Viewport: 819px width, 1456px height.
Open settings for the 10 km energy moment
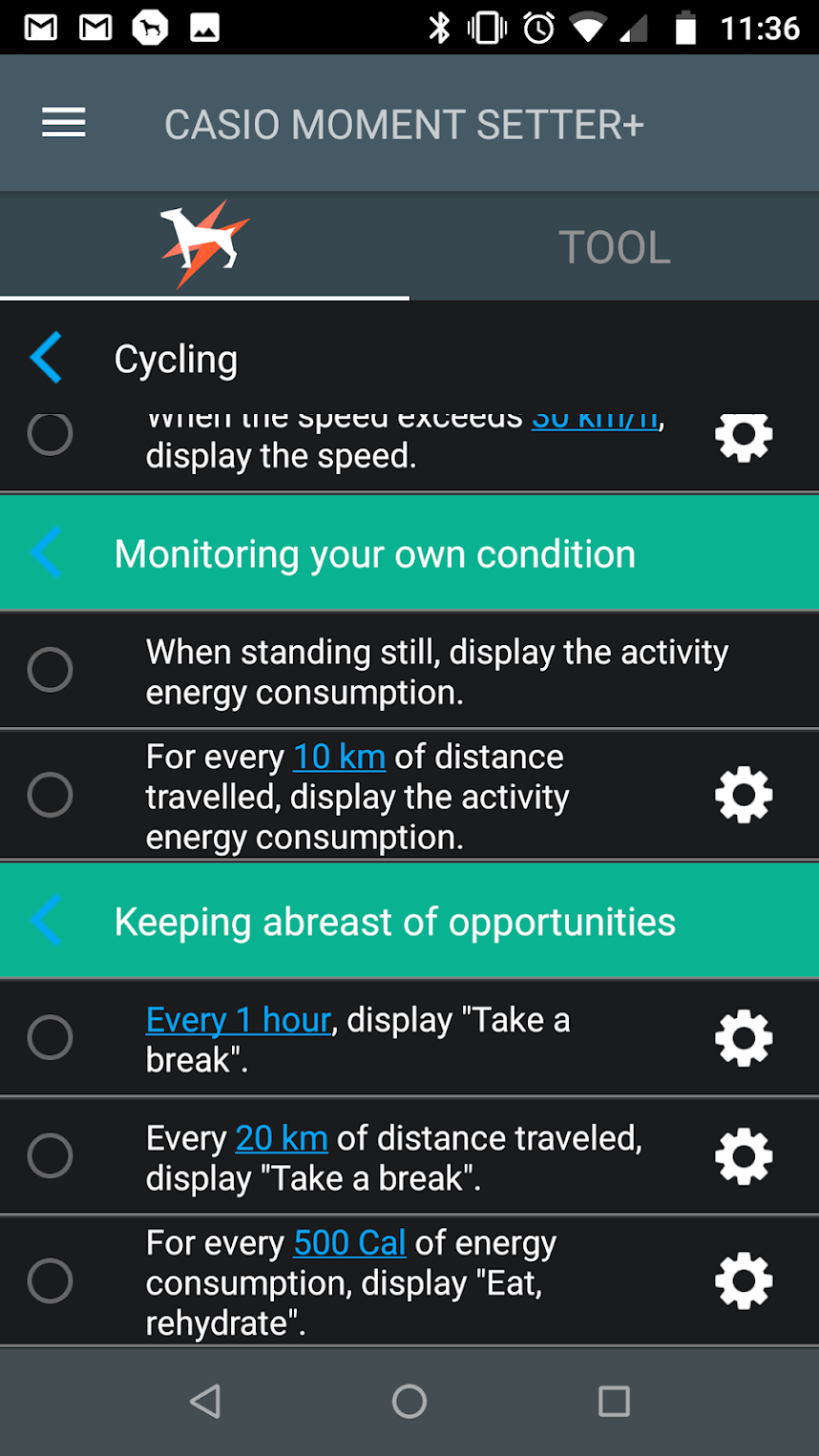click(744, 795)
